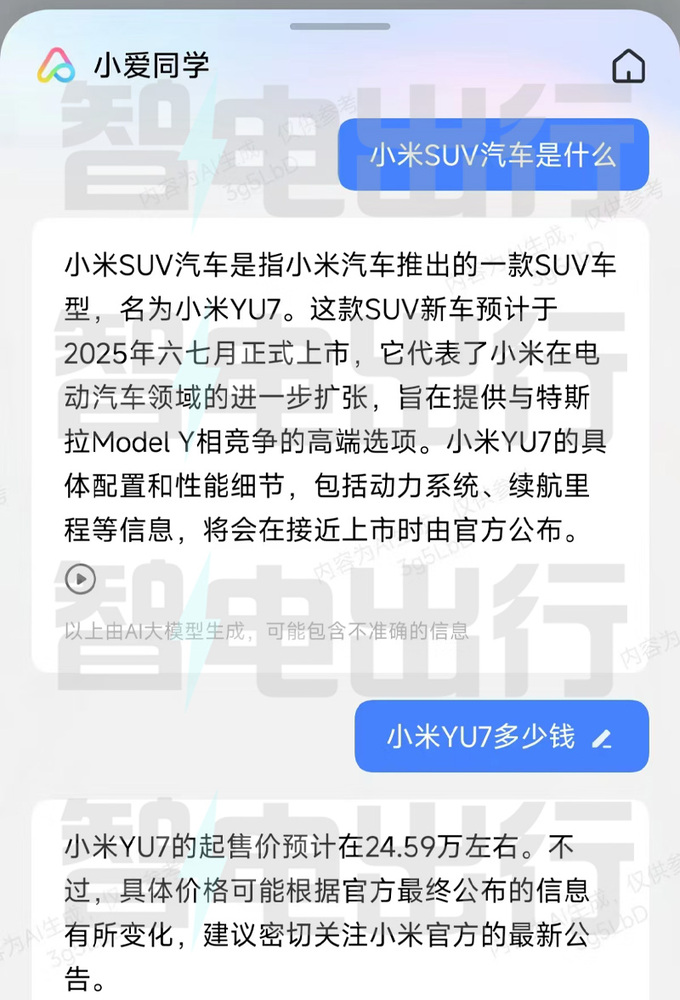680x1000 pixels.
Task: Play the first answer aloud
Action: pos(80,578)
